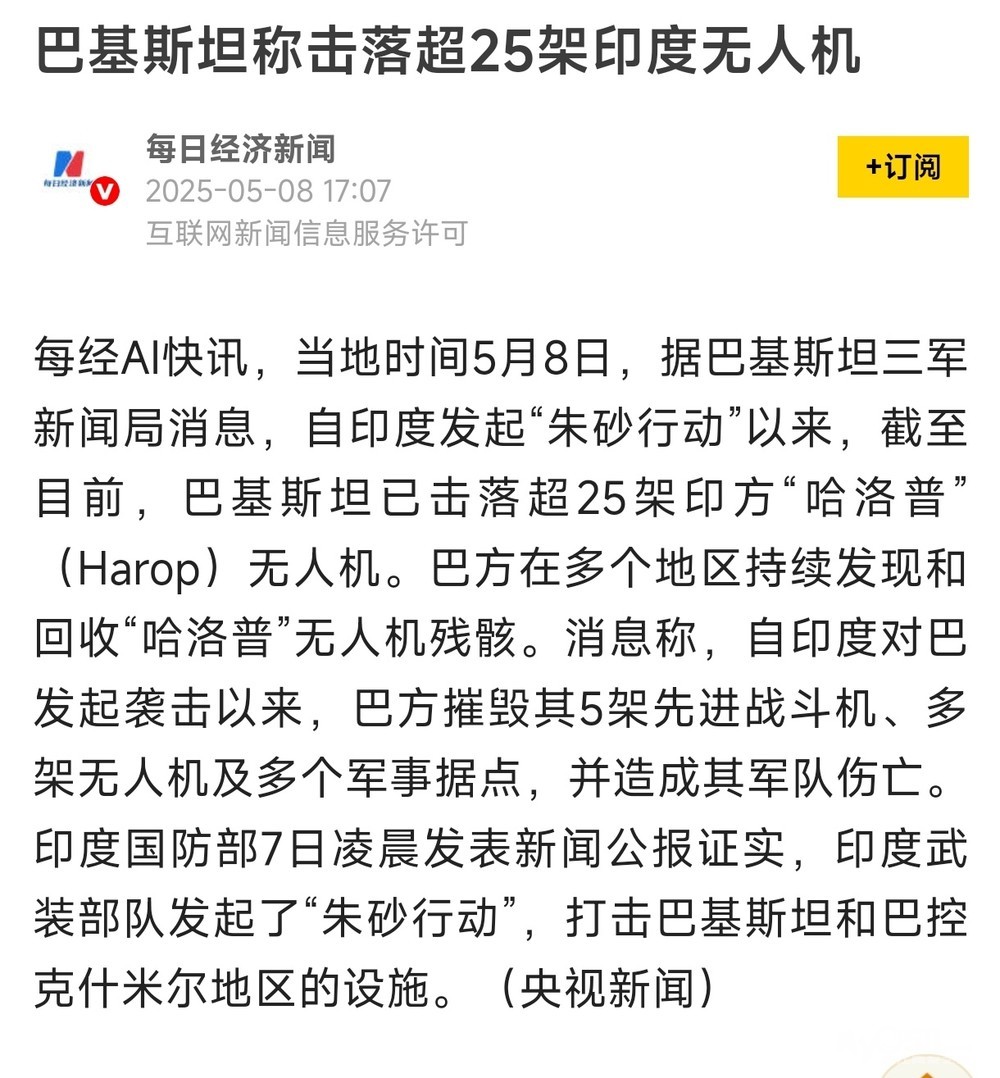Open the 每日经济新闻 publisher name link
The image size is (1000, 1078).
[x=240, y=149]
